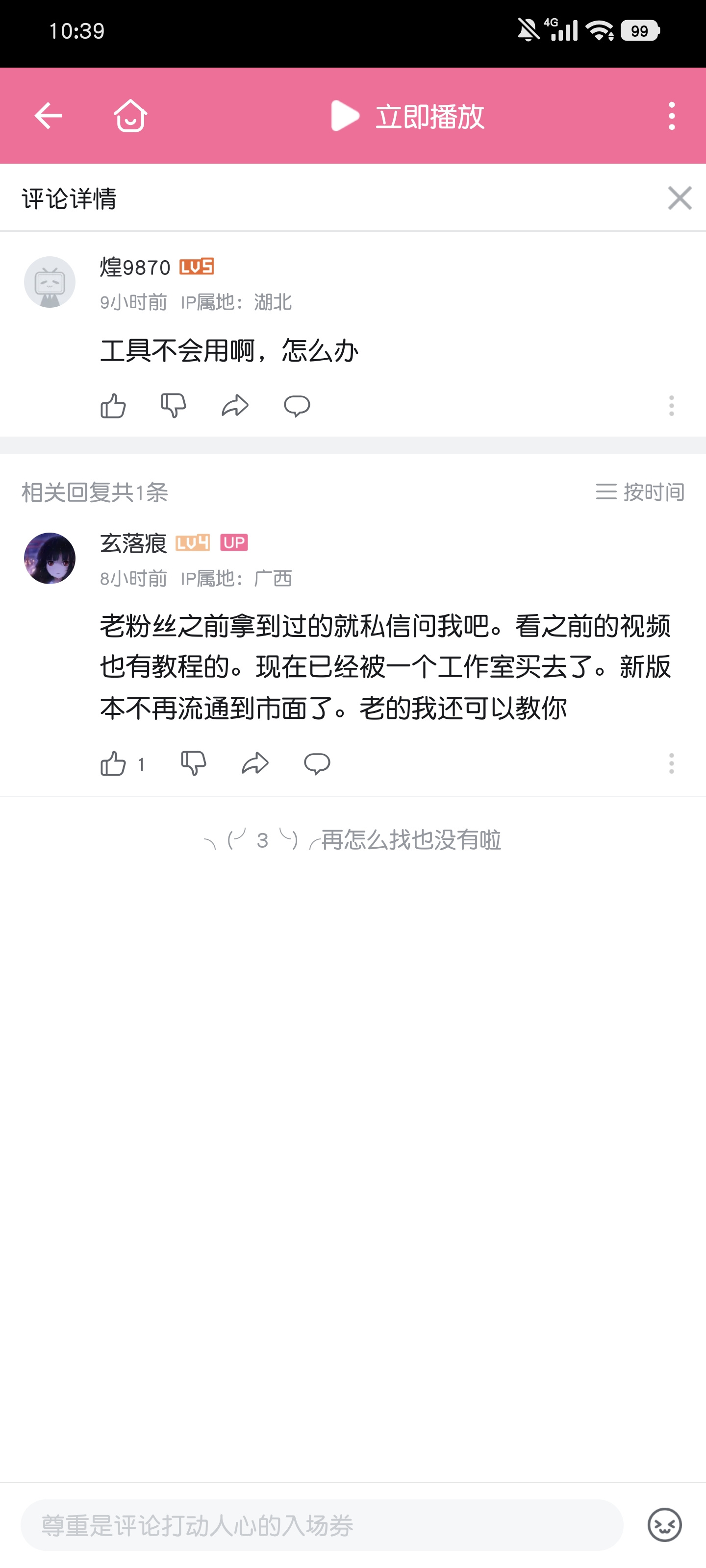
Task: Tap 立即播放 to play the video
Action: pos(407,116)
